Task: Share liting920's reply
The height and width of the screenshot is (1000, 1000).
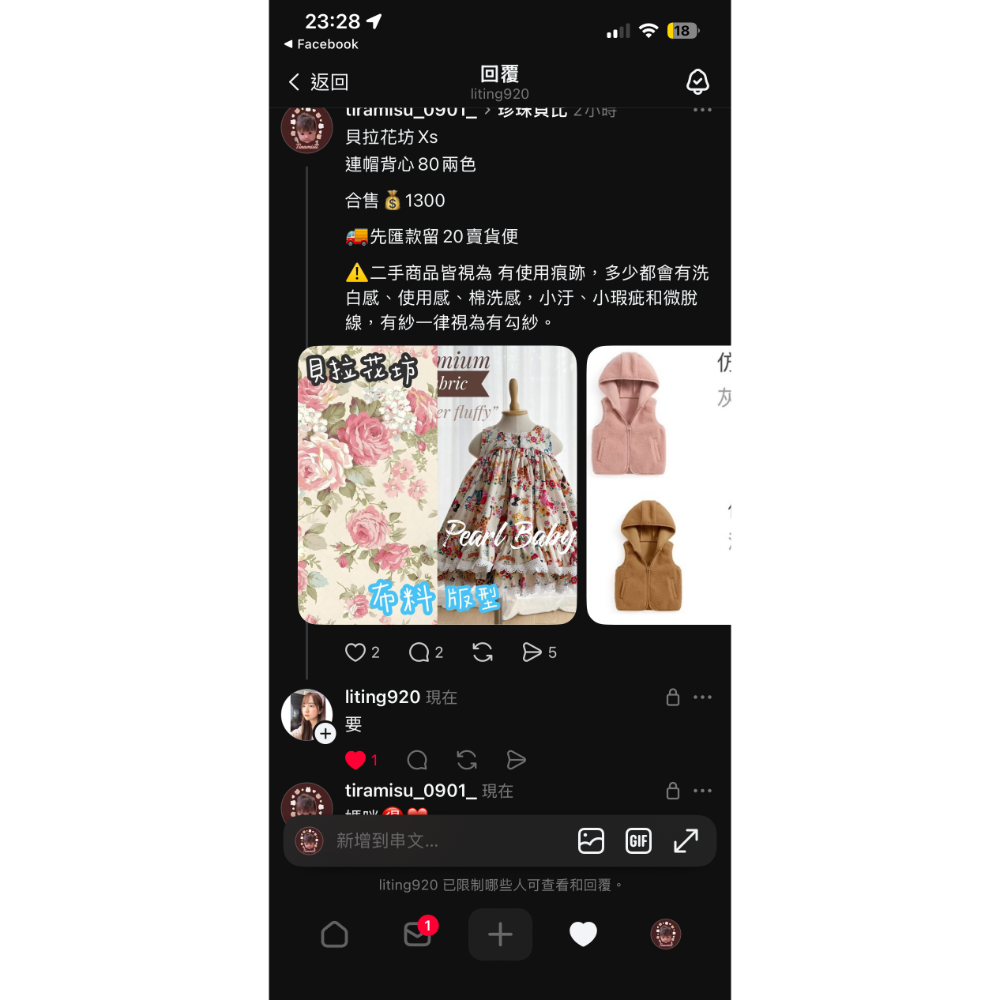Action: coord(516,760)
